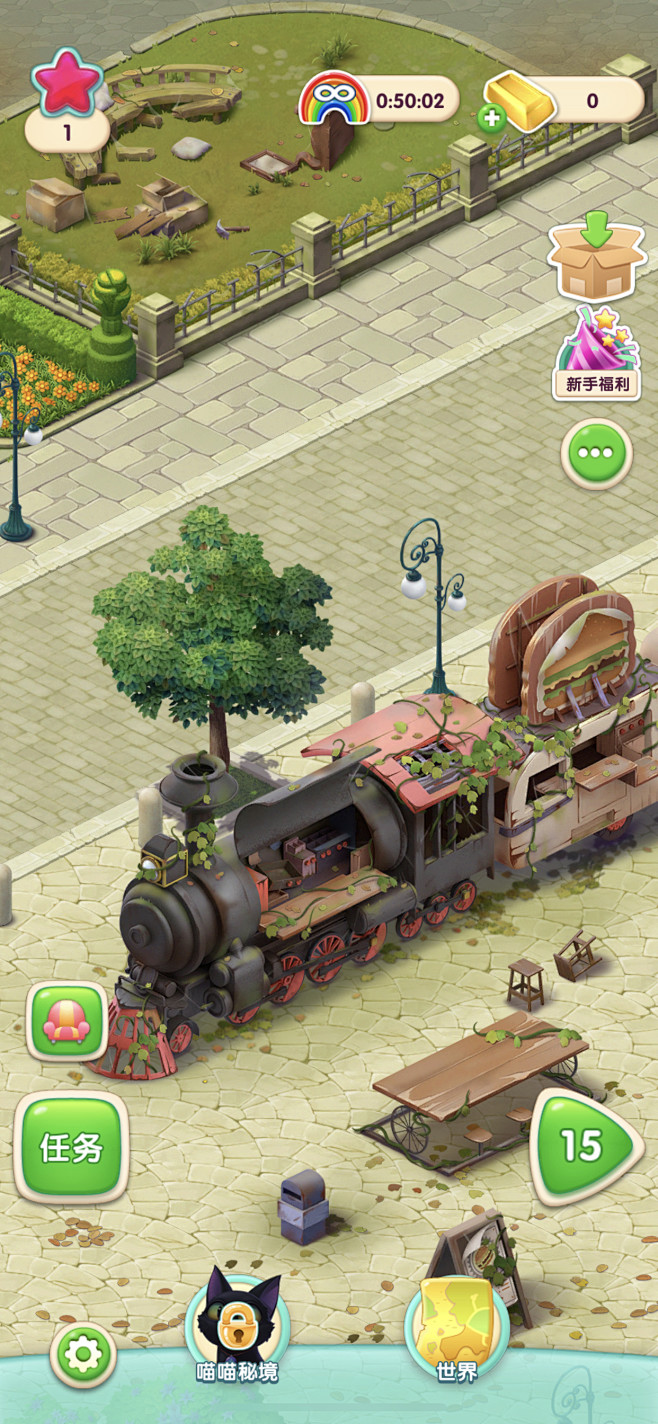The image size is (658, 1424).
Task: Open settings gear
Action: click(x=83, y=1355)
